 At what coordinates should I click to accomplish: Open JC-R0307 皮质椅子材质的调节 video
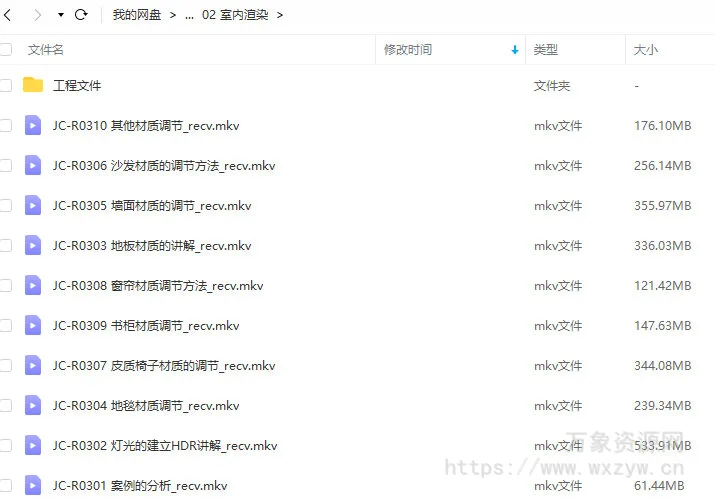[164, 366]
